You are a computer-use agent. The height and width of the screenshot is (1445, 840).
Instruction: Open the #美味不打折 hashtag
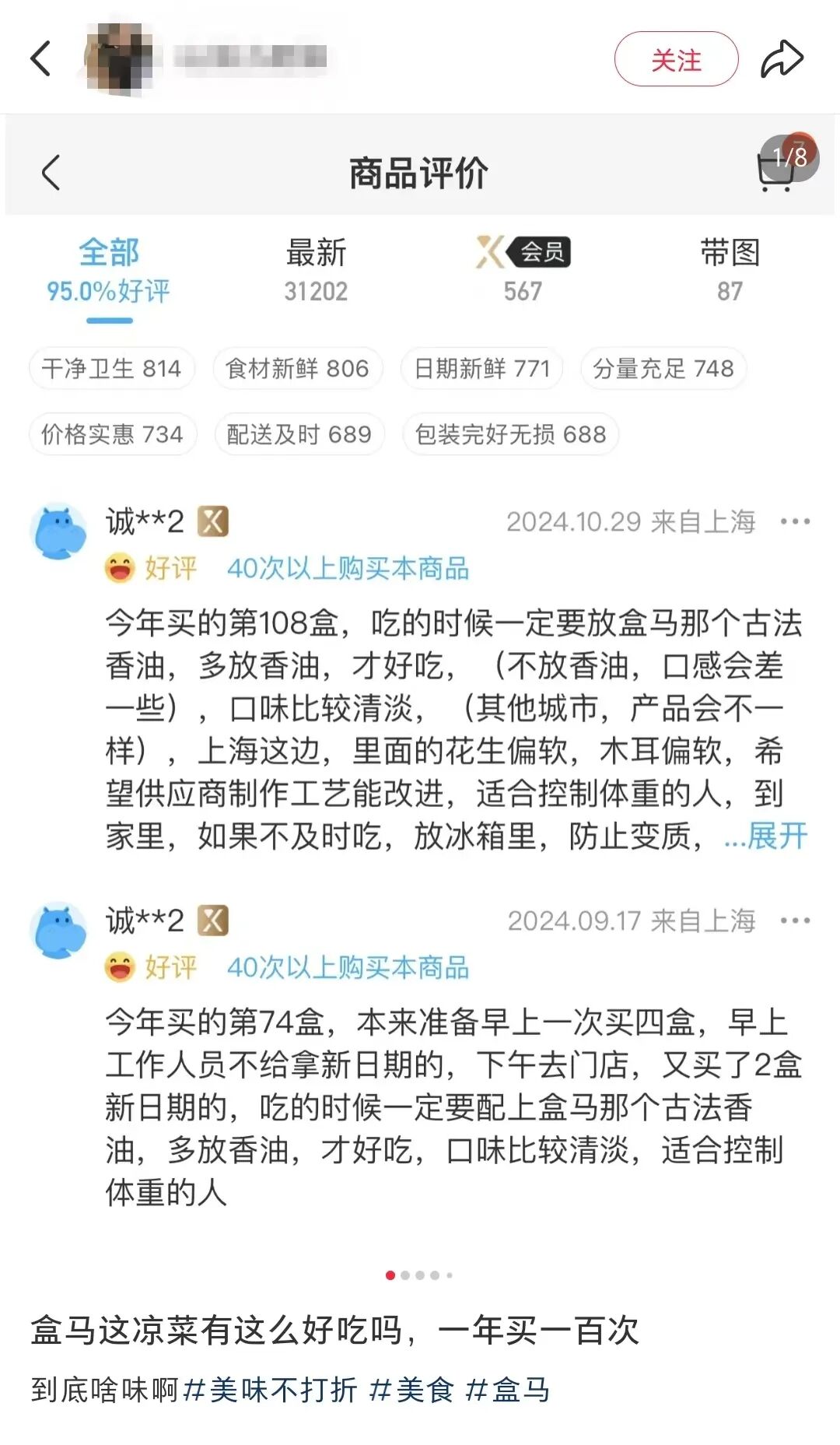click(270, 1390)
